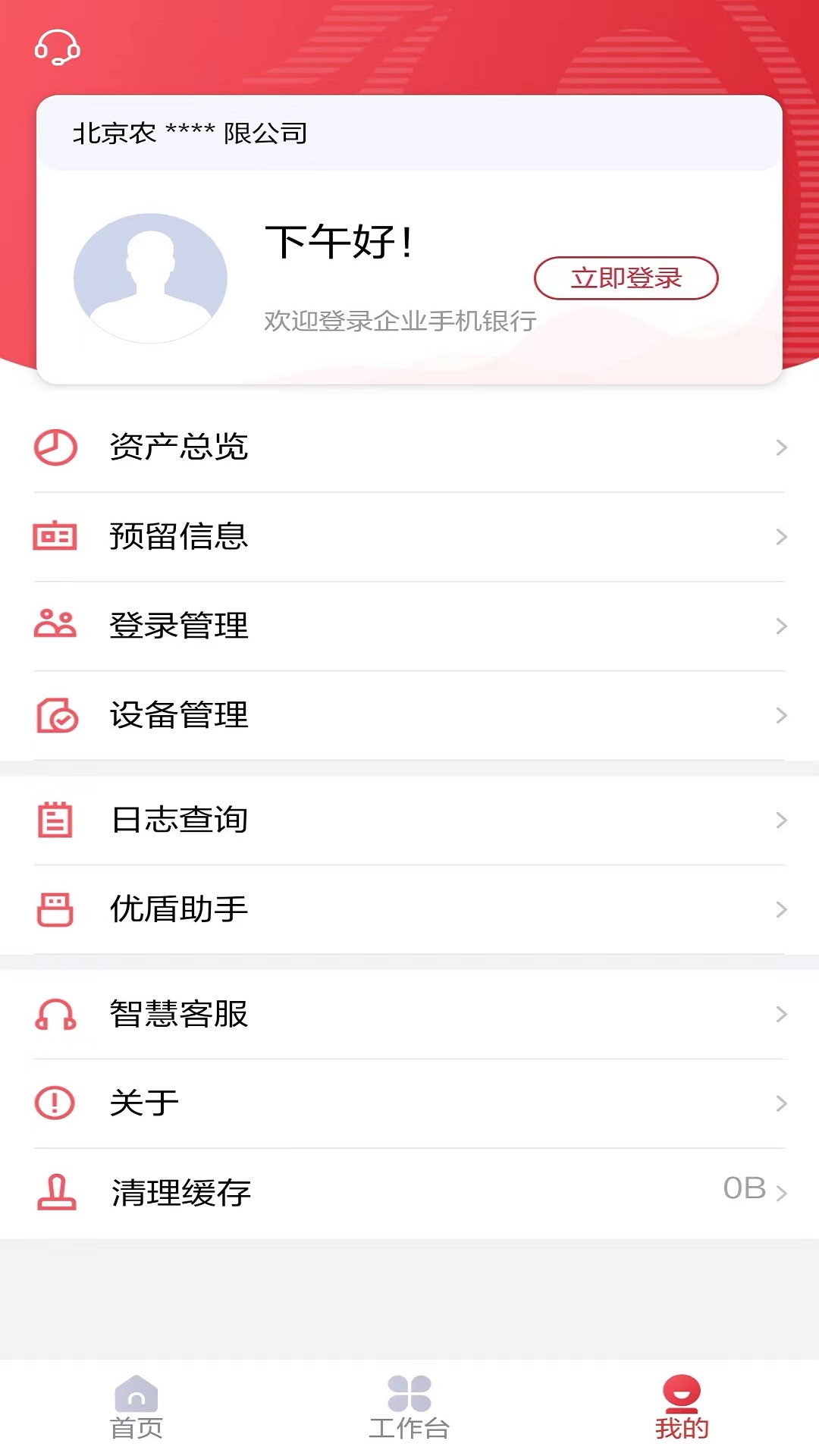Viewport: 819px width, 1456px height.
Task: Open 设备管理 device management
Action: [x=409, y=715]
